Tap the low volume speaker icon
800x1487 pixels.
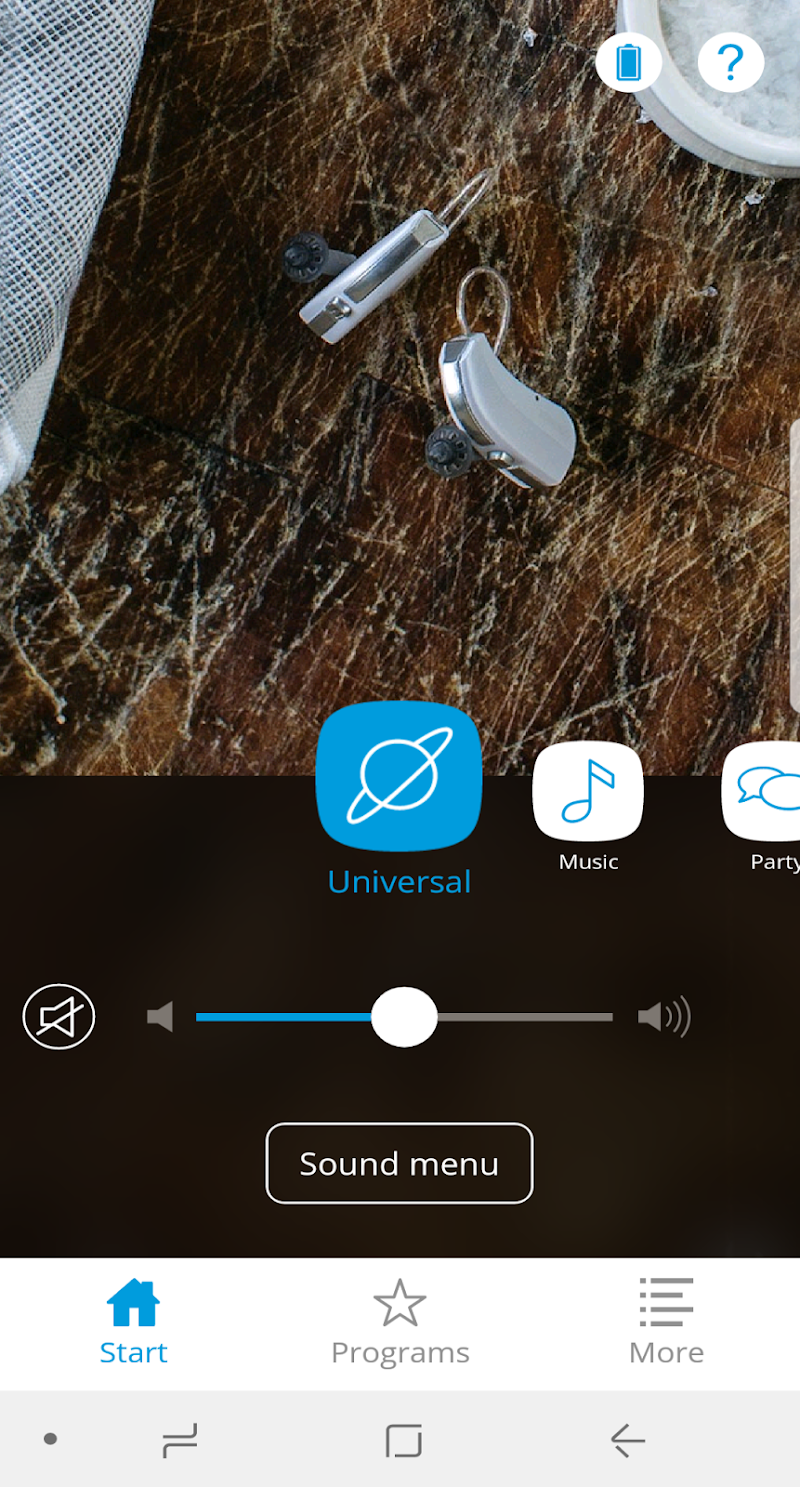pyautogui.click(x=160, y=1018)
